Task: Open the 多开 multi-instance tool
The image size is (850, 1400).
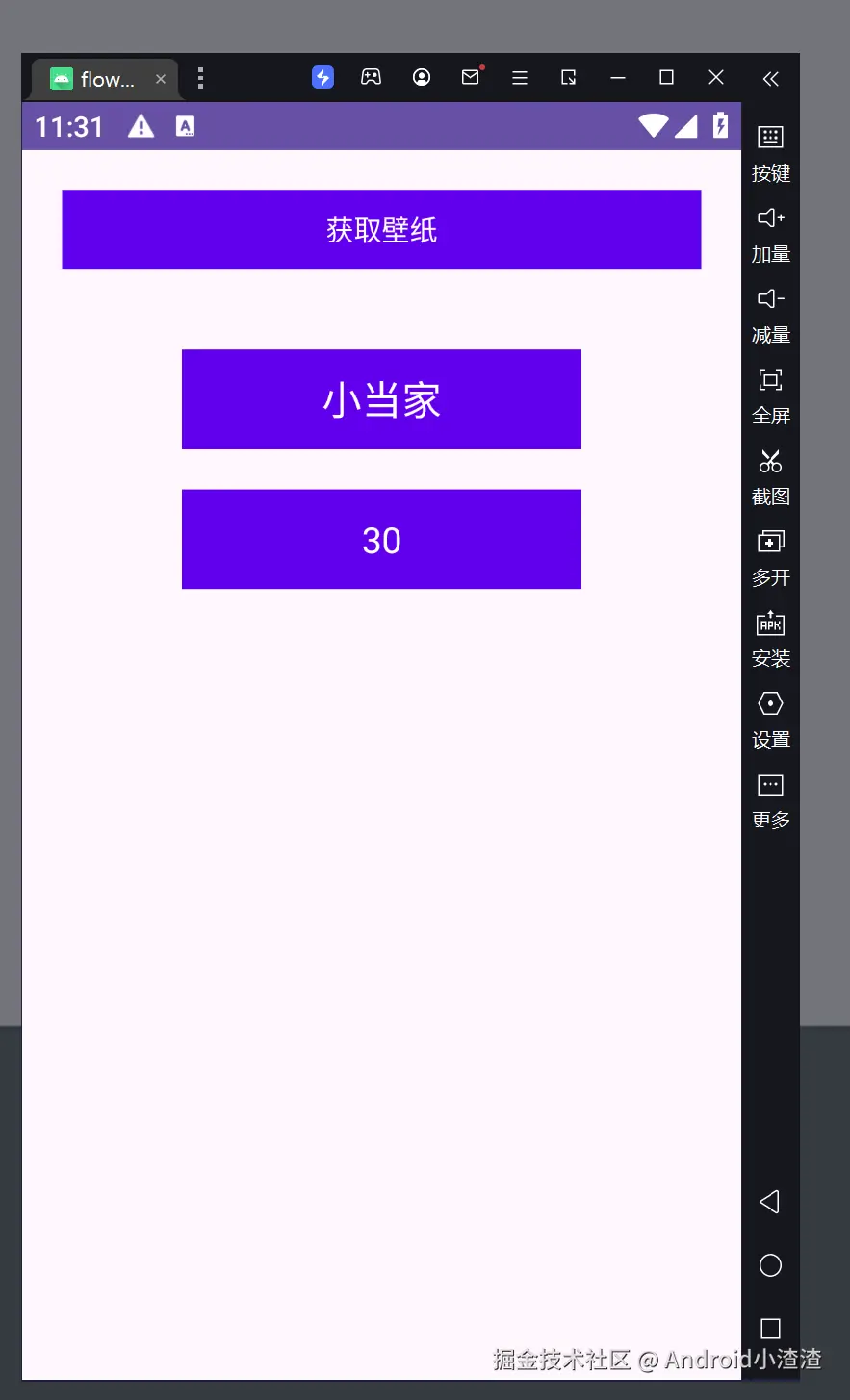Action: point(770,557)
